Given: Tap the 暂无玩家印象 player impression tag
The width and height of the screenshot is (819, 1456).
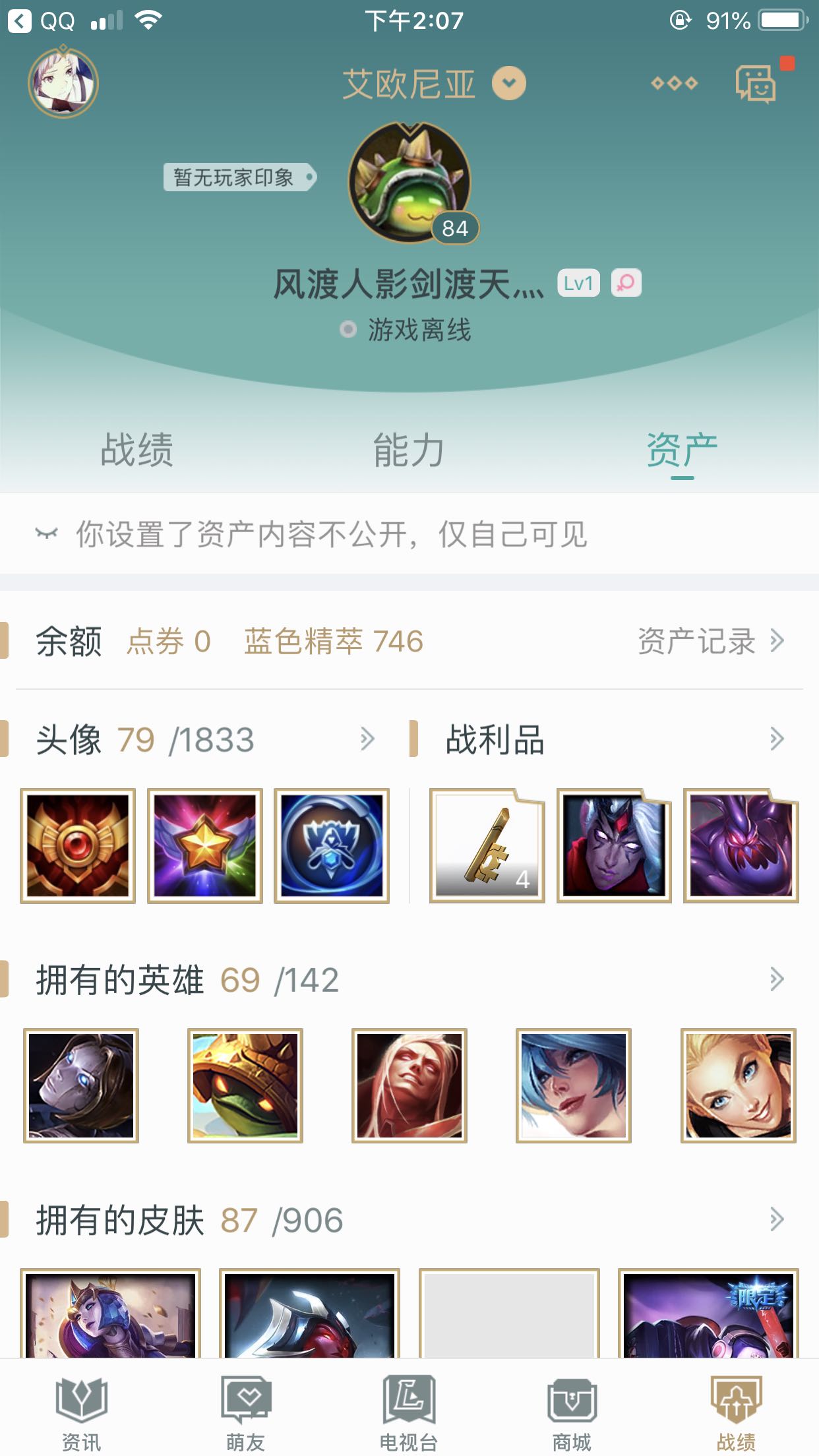Looking at the screenshot, I should tap(239, 177).
